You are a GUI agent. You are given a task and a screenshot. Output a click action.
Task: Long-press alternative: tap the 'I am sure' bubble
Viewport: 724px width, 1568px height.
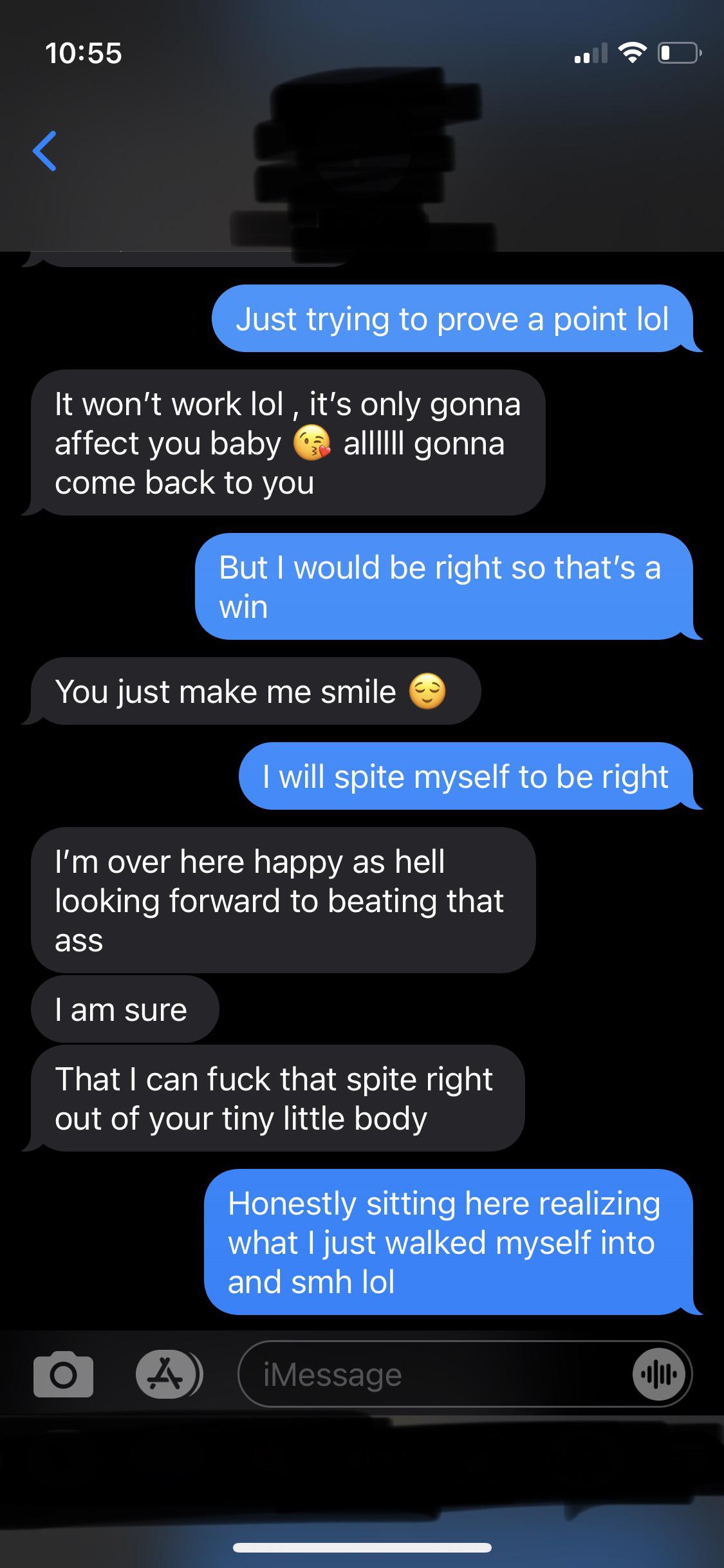click(x=125, y=1008)
